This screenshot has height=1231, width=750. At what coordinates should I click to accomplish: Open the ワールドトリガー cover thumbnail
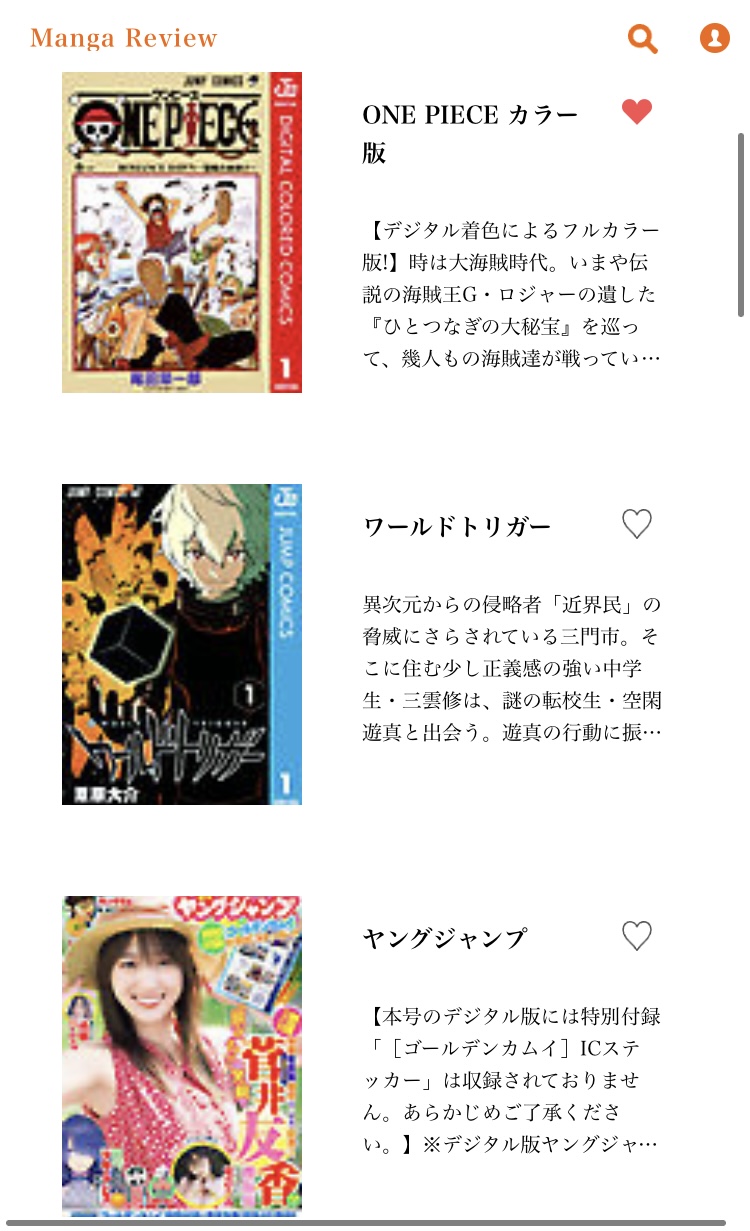coord(182,644)
